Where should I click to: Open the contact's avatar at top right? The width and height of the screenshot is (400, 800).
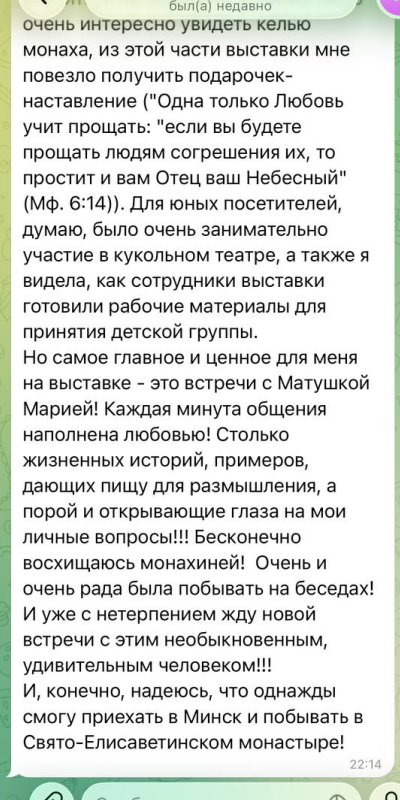tap(389, 5)
